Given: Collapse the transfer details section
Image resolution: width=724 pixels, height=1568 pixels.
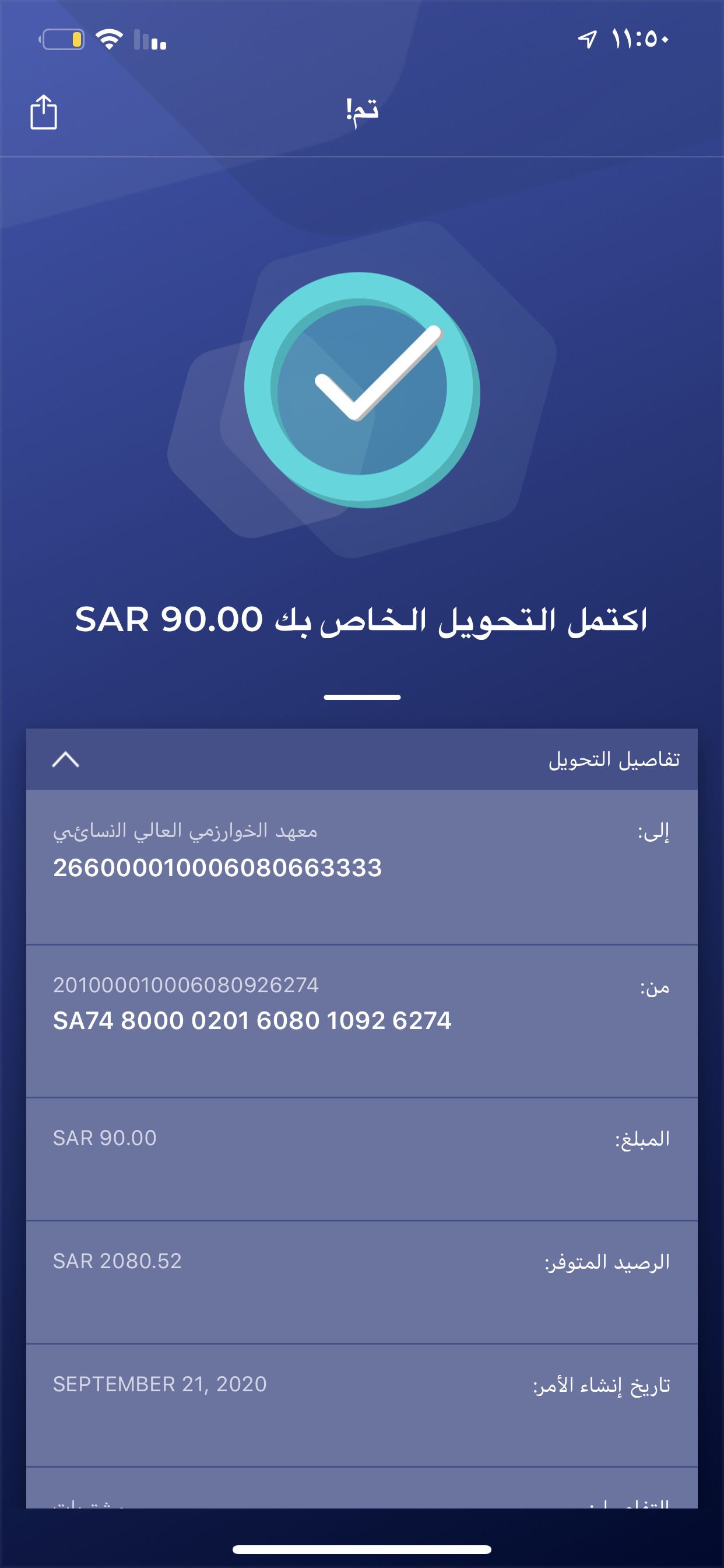Looking at the screenshot, I should (66, 759).
